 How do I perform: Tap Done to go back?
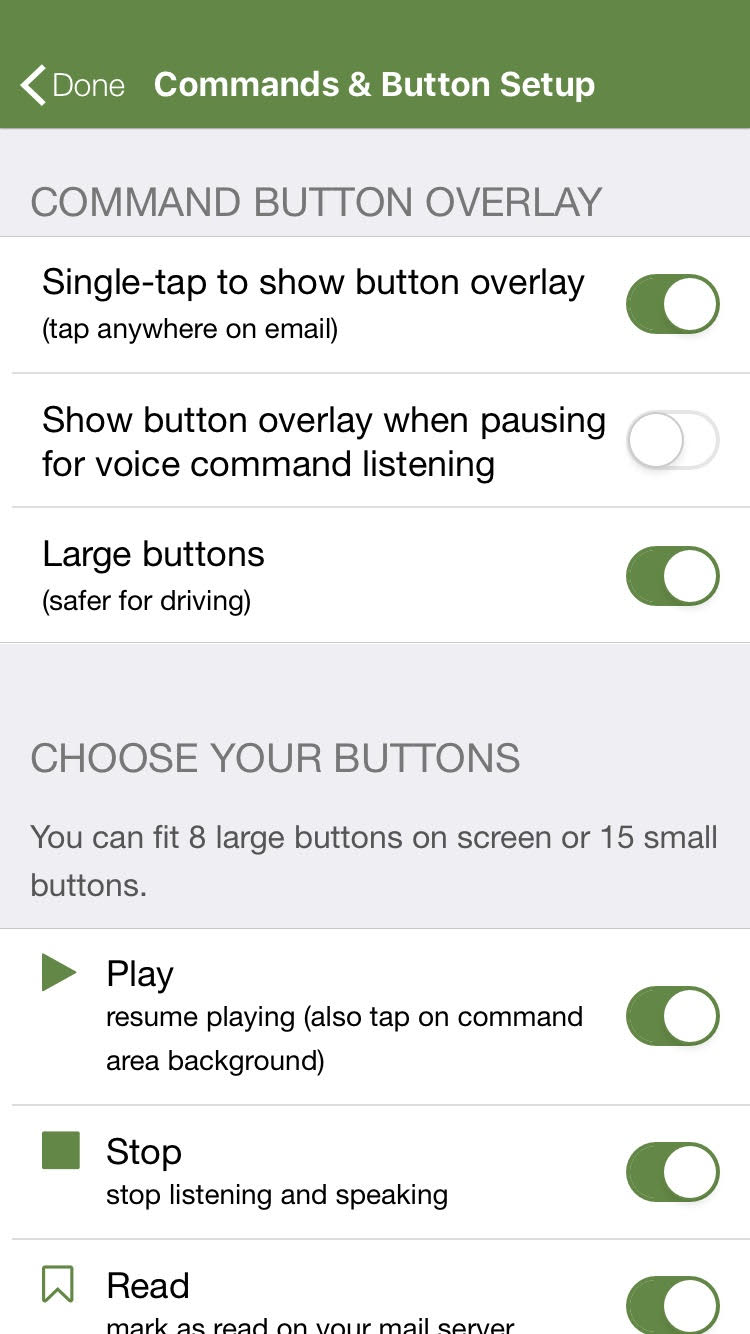click(72, 85)
